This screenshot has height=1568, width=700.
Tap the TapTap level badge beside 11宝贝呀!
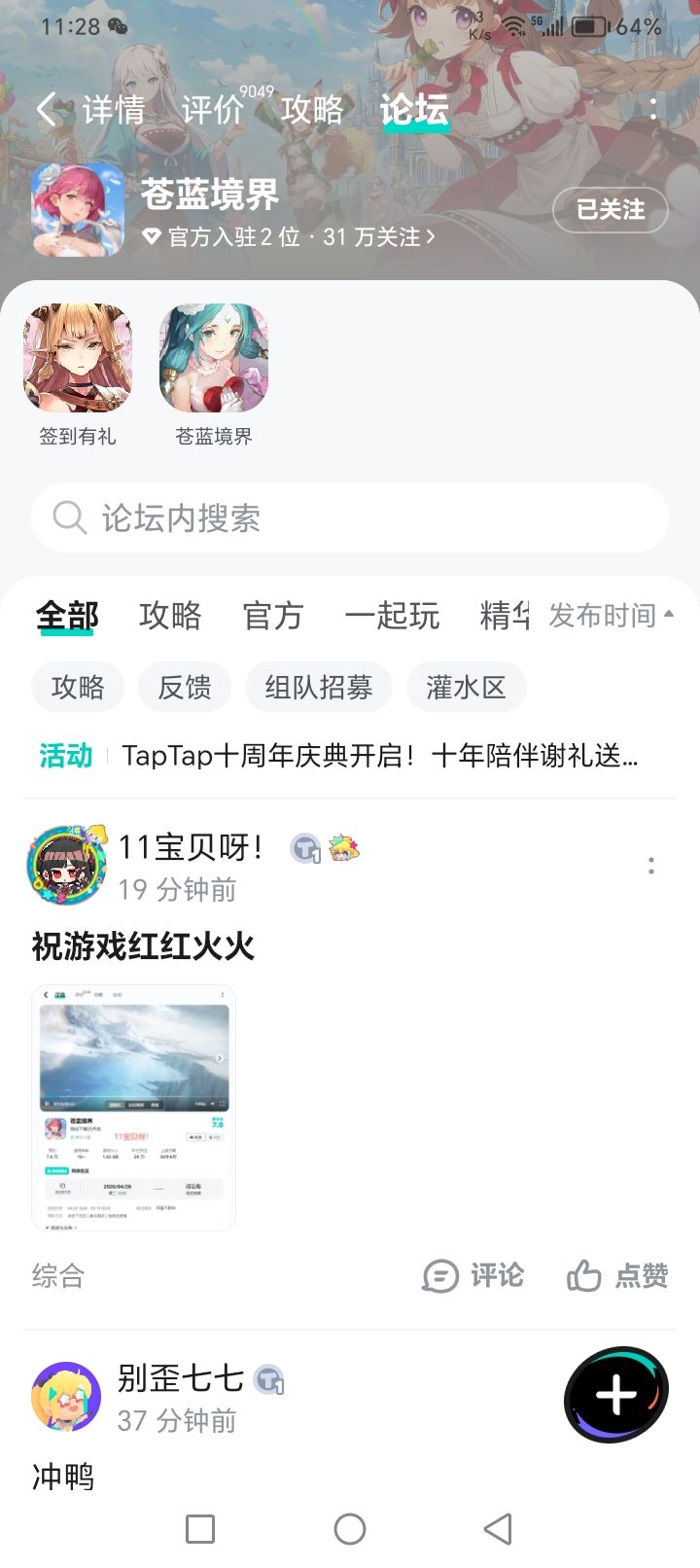305,848
